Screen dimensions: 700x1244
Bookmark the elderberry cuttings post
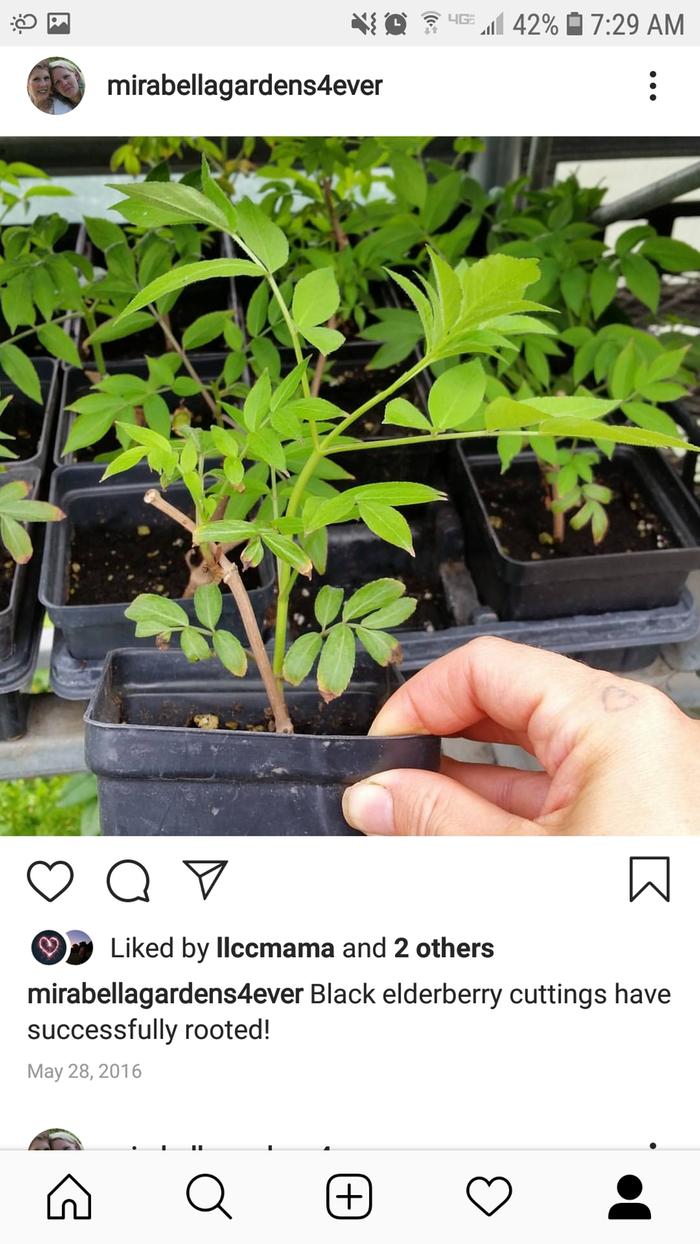[x=649, y=880]
